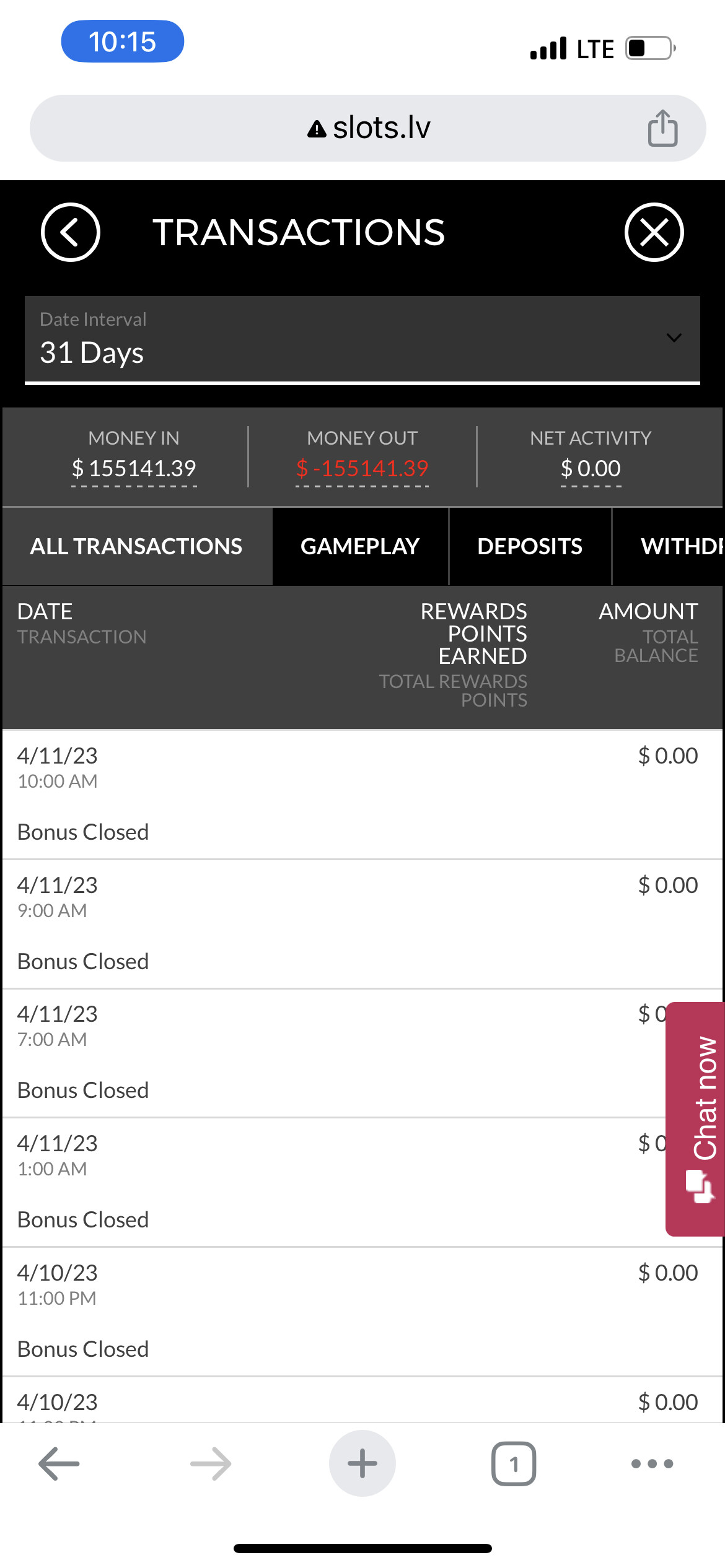Tap the slots.lv address bar
This screenshot has width=725, height=1568.
[x=368, y=128]
